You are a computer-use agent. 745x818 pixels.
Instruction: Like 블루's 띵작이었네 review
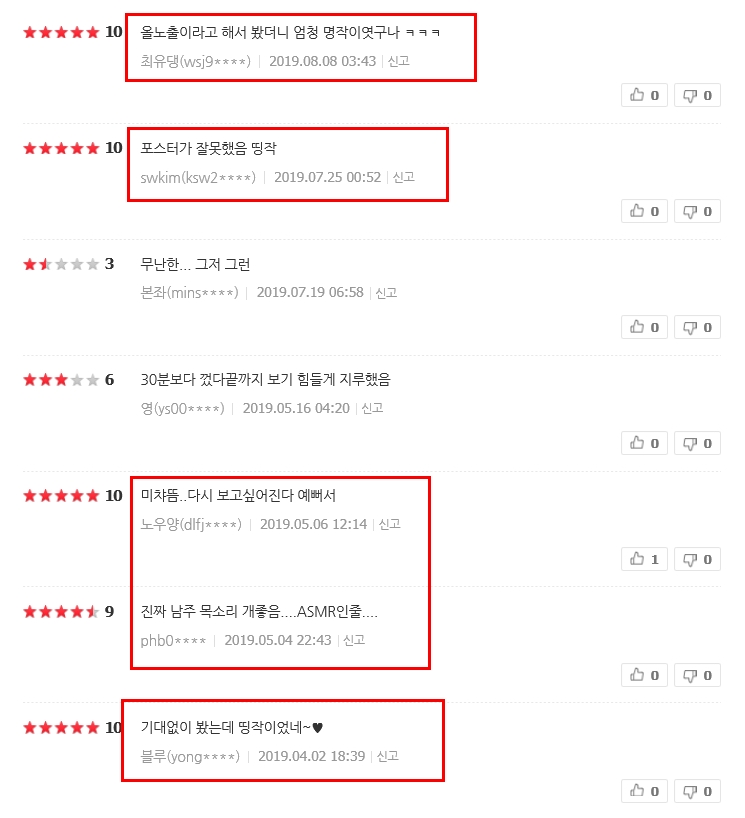click(x=645, y=791)
